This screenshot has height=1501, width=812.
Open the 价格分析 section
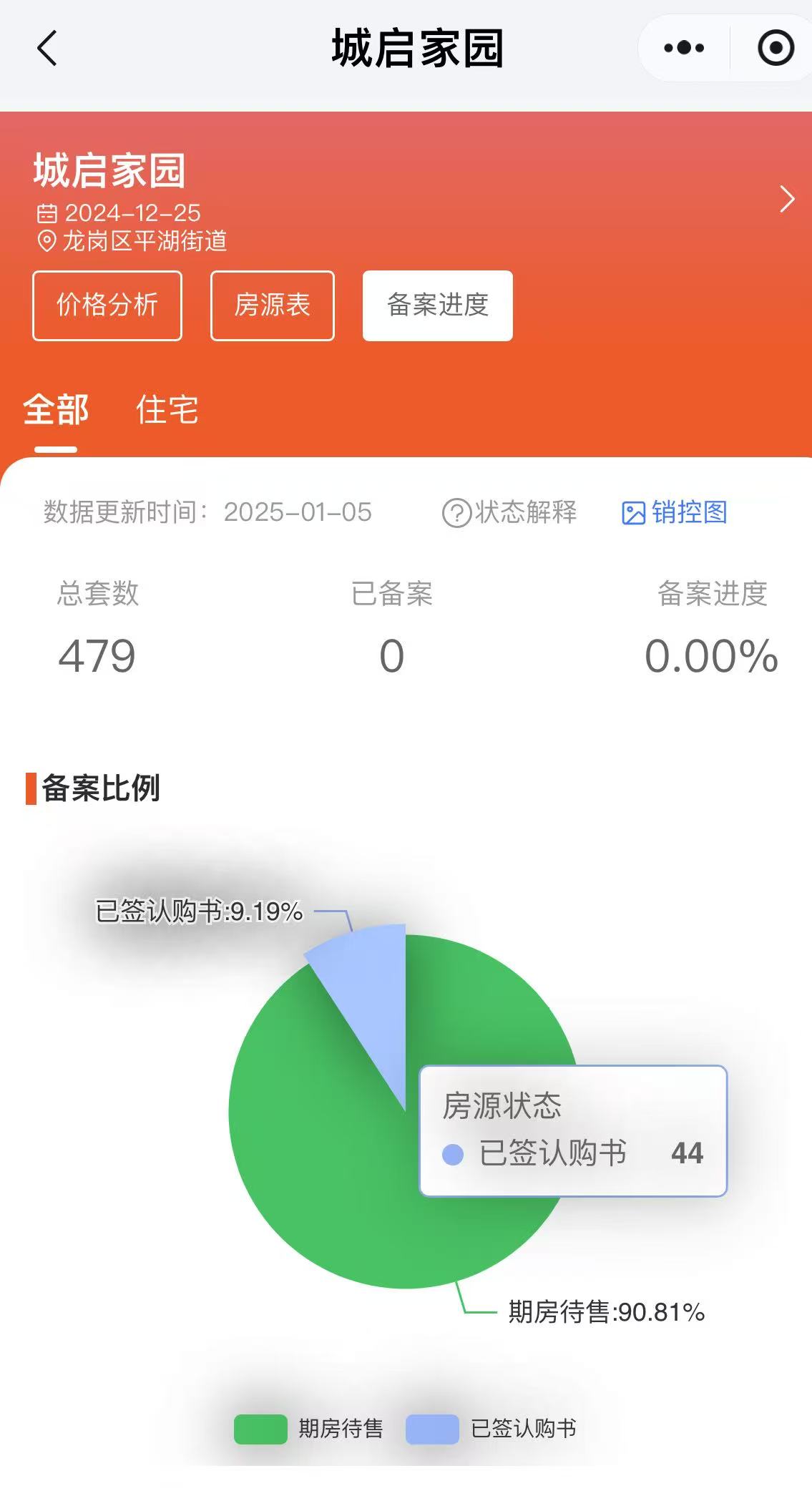107,305
